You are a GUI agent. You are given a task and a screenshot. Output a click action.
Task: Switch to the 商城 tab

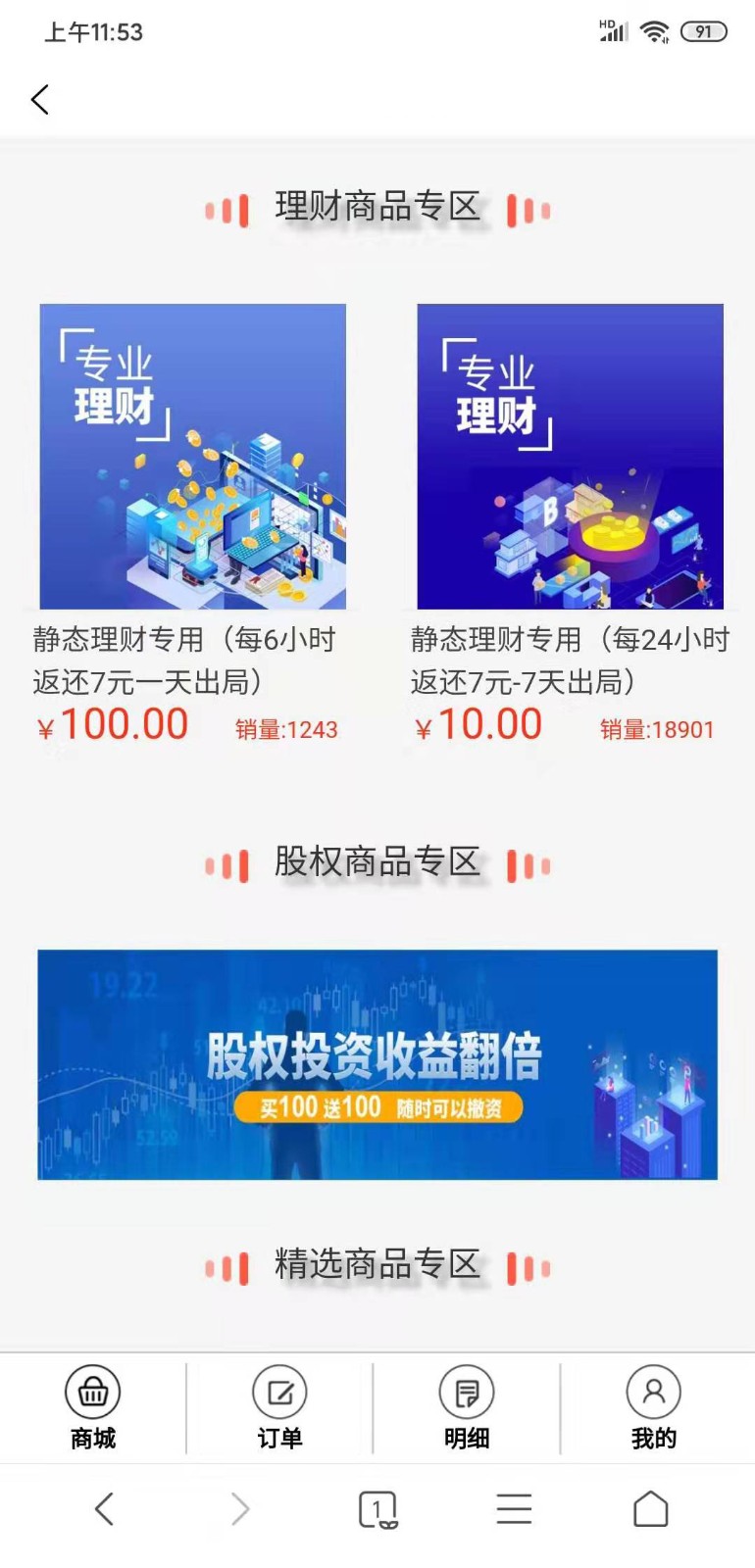[x=93, y=1407]
